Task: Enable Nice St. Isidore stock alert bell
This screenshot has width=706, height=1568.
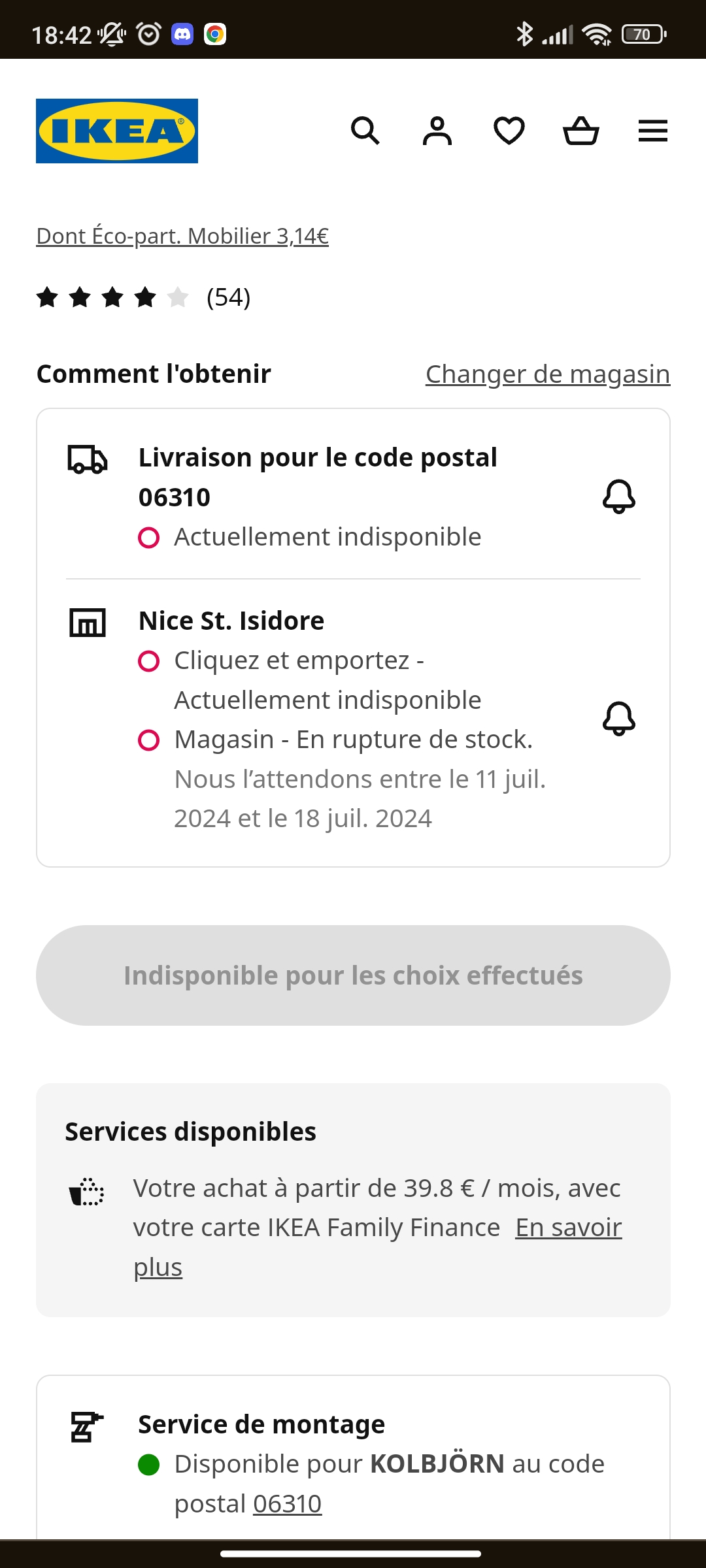Action: 618,719
